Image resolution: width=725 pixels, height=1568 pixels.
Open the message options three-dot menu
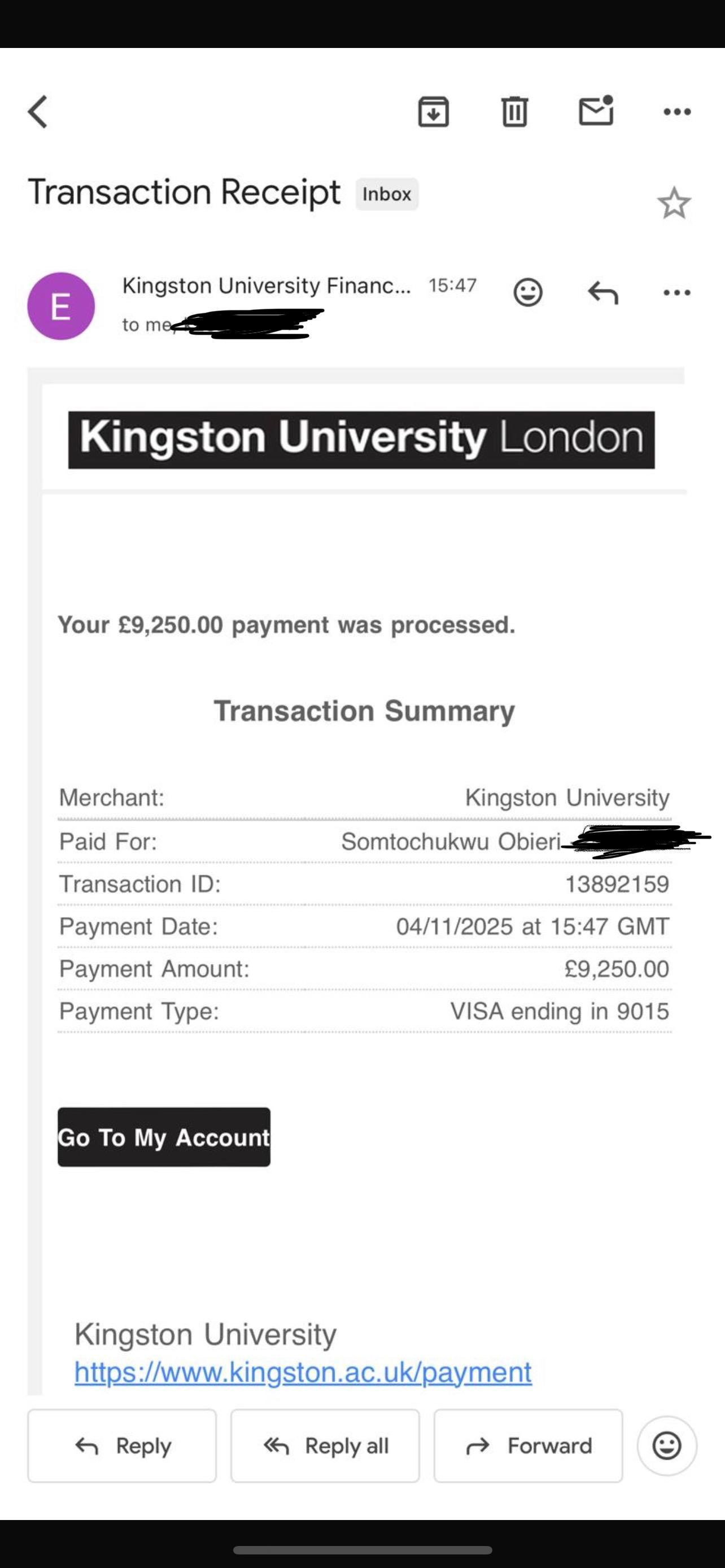[x=677, y=293]
